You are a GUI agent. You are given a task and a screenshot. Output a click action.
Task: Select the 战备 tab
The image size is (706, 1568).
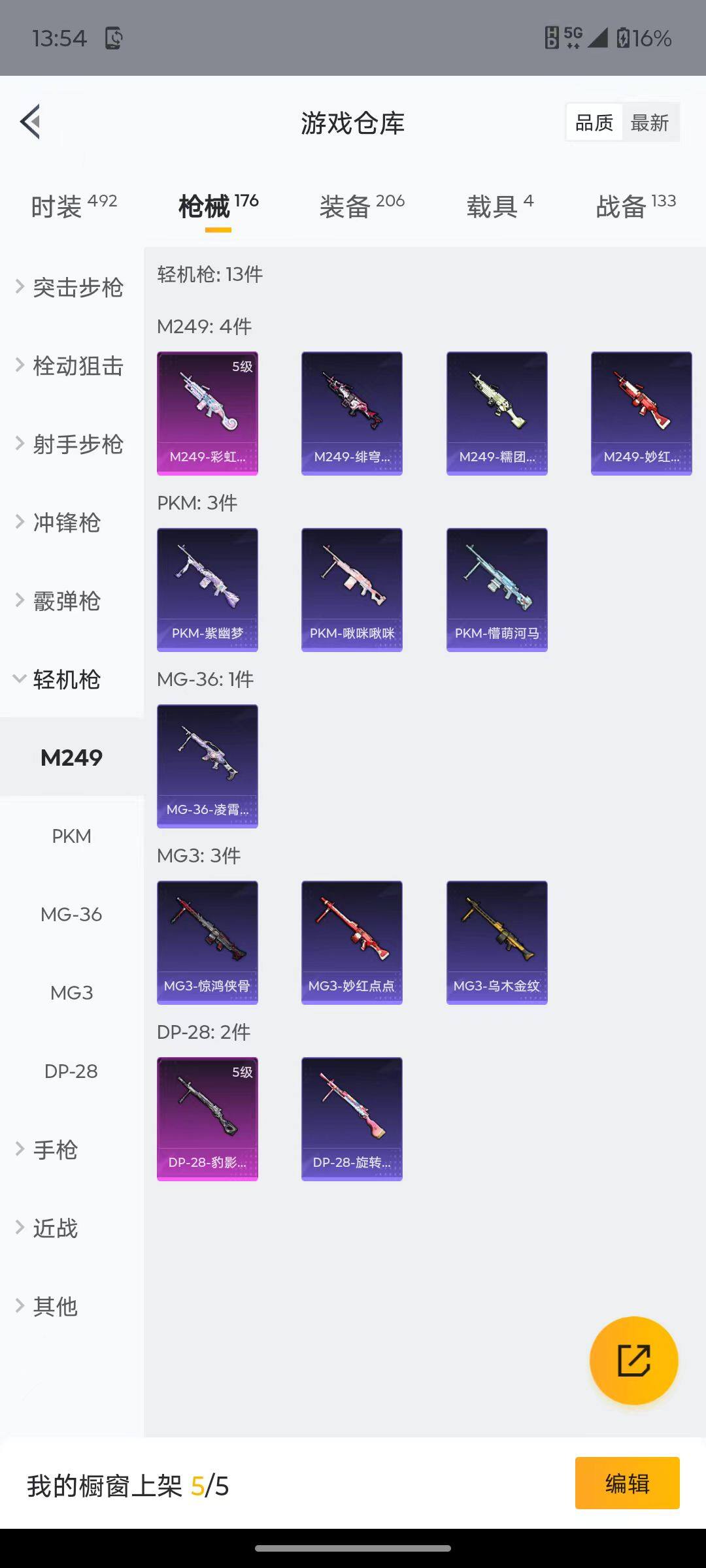click(x=635, y=206)
